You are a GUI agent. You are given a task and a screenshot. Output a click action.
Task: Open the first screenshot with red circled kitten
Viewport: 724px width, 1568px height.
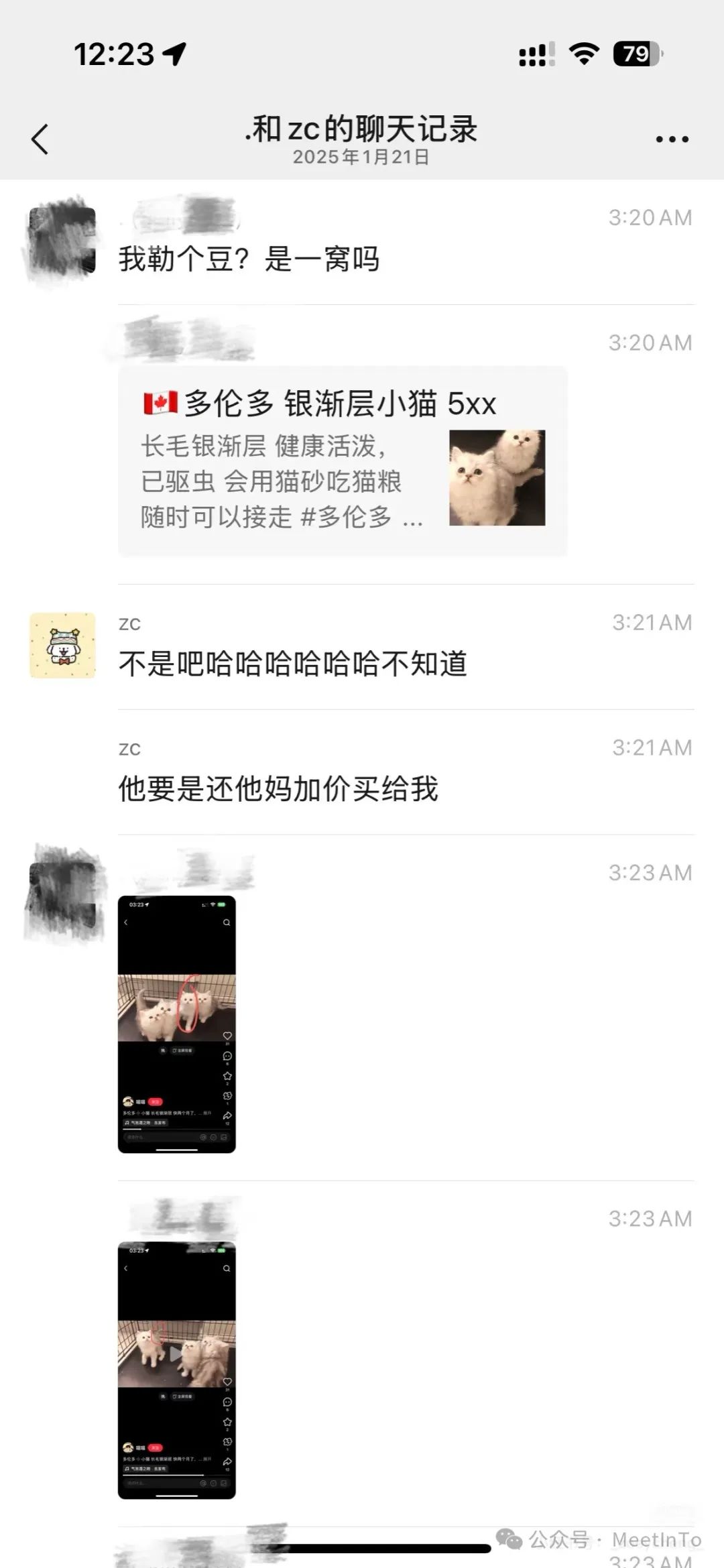click(x=177, y=1024)
